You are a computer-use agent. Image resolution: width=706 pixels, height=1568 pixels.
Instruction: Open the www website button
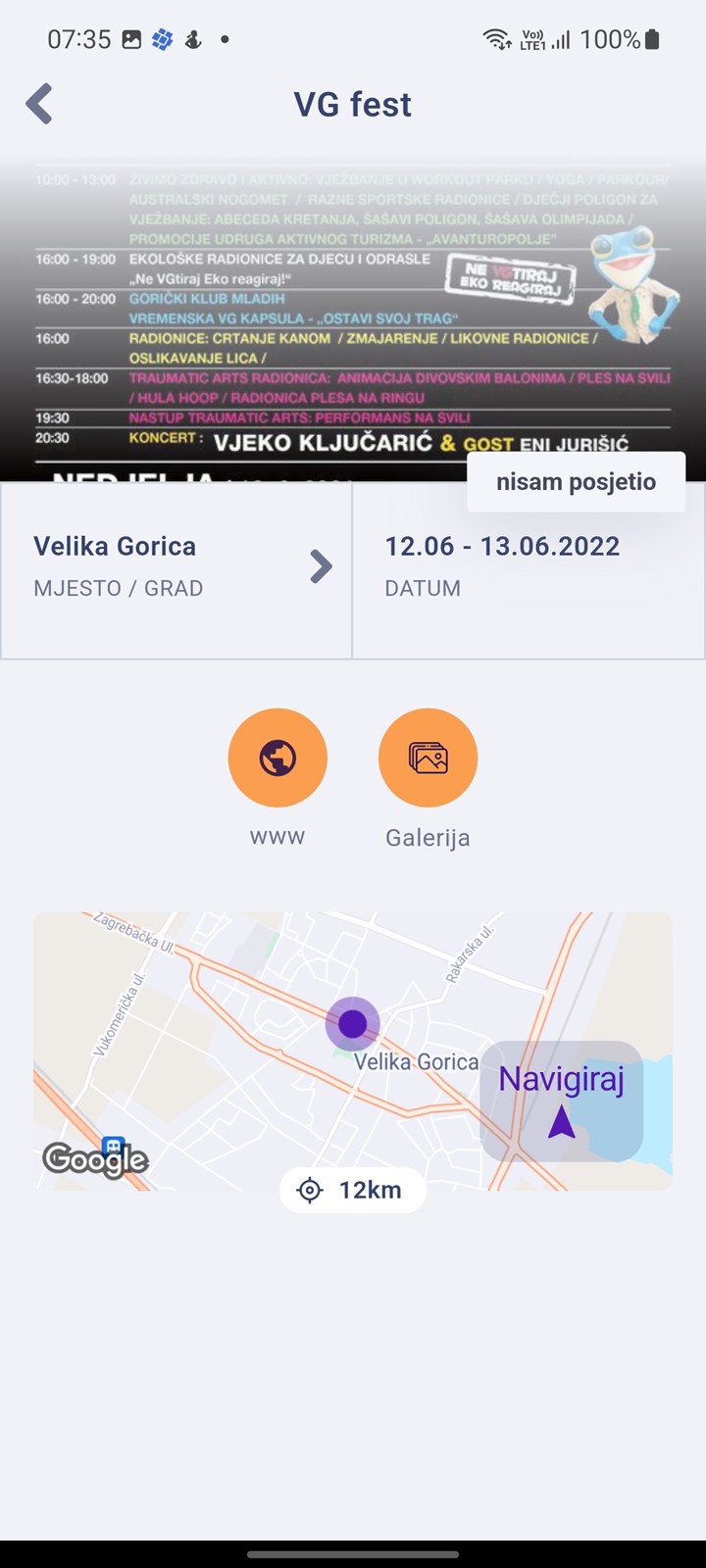277,758
